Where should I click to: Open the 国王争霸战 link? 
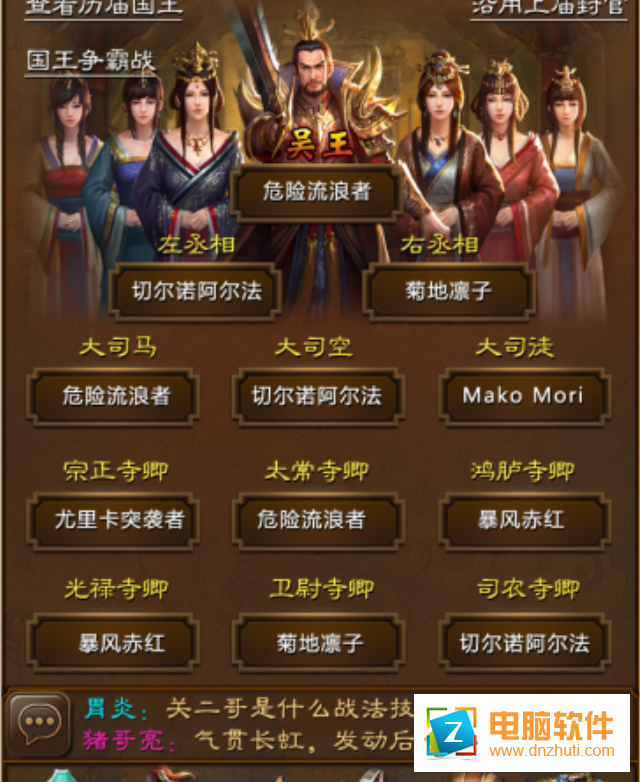(x=90, y=59)
